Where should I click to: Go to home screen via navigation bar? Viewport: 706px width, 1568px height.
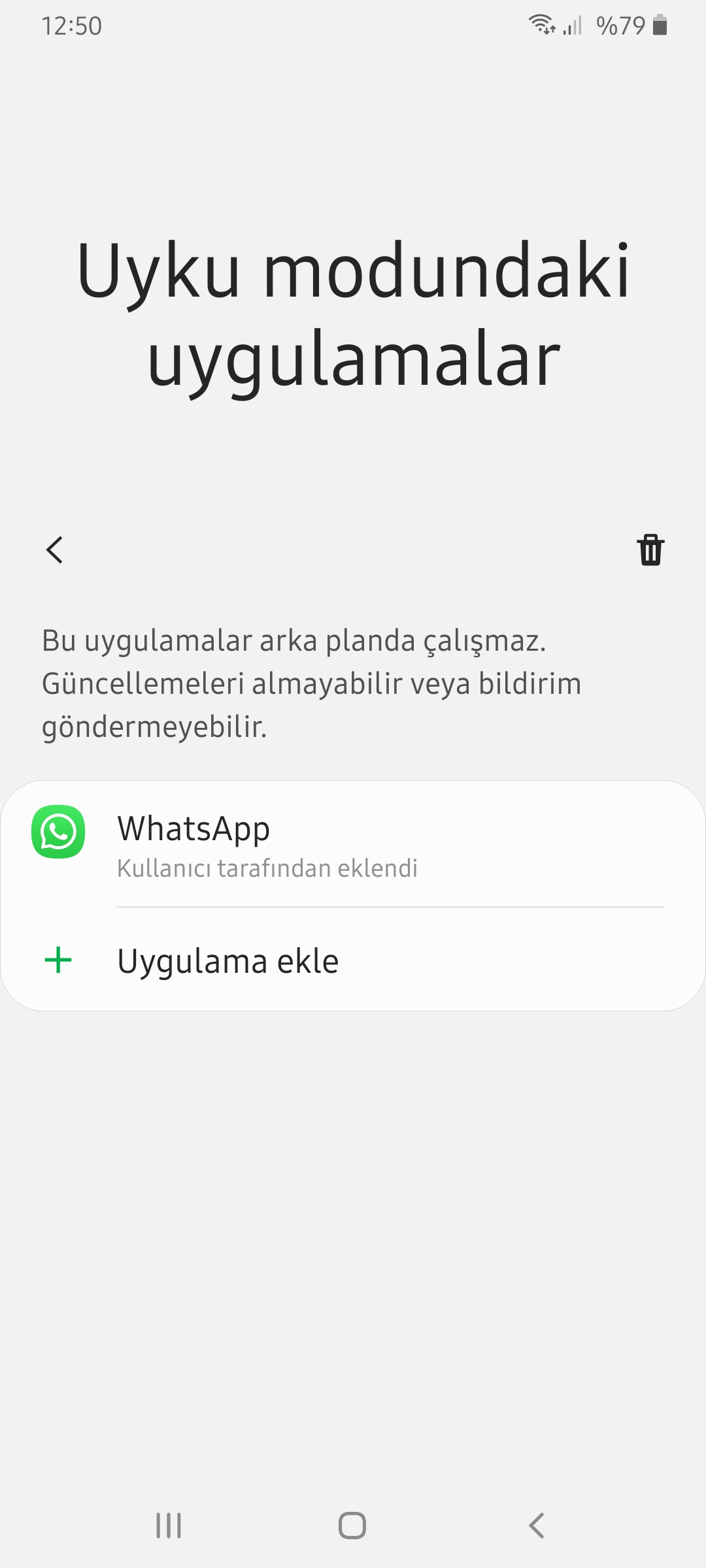(x=352, y=1526)
